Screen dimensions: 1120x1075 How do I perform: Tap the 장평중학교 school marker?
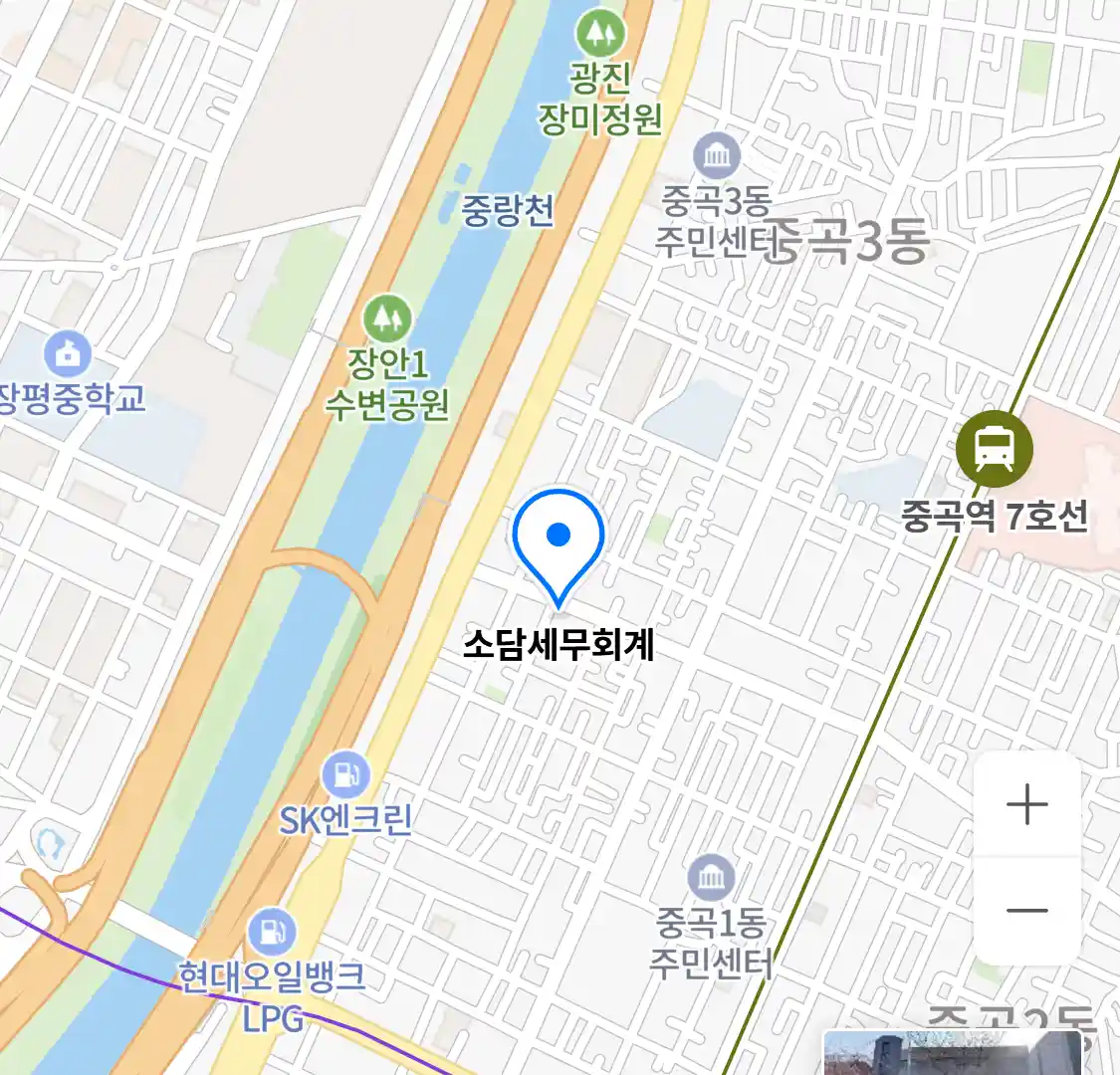(68, 353)
